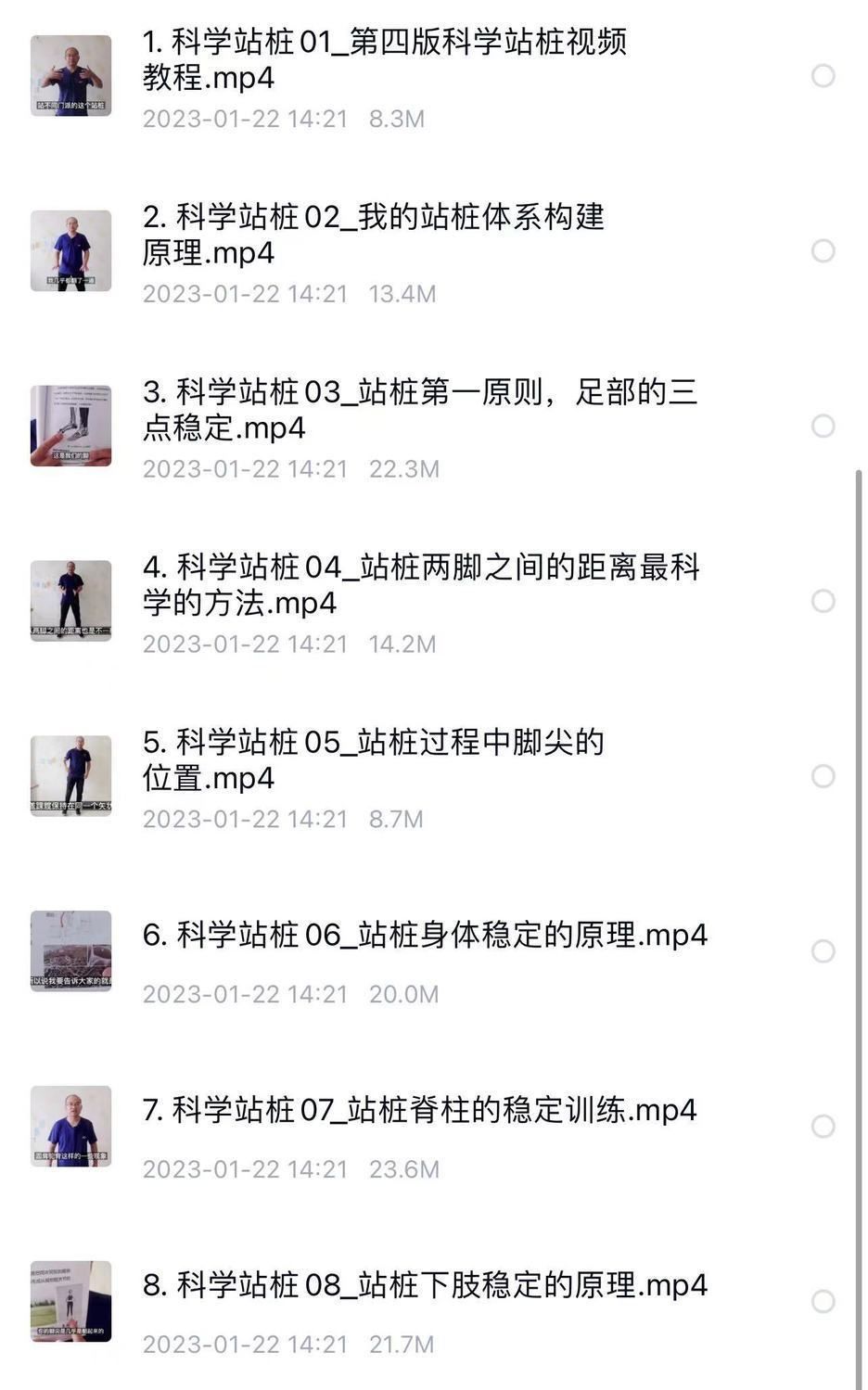This screenshot has height=1390, width=868.
Task: Open video 科学站桩 05 站桩过程中脚尖的位置
Action: point(373,759)
